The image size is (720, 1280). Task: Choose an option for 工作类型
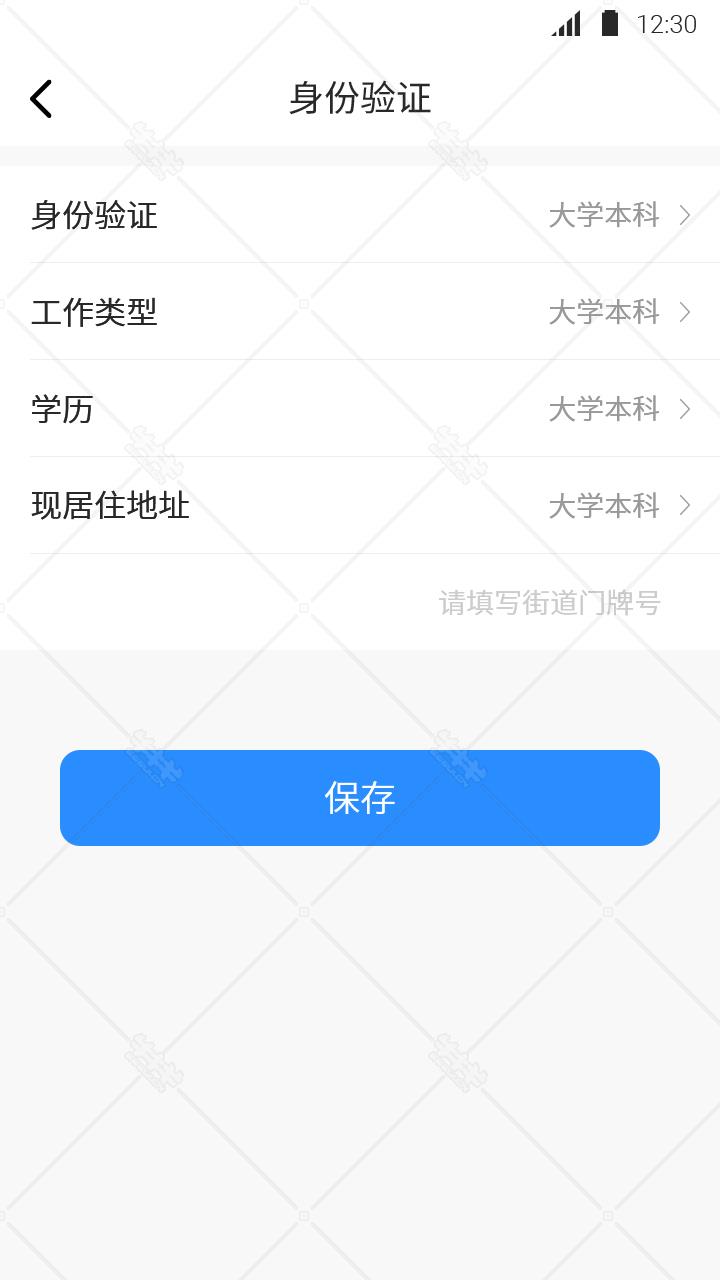point(360,312)
